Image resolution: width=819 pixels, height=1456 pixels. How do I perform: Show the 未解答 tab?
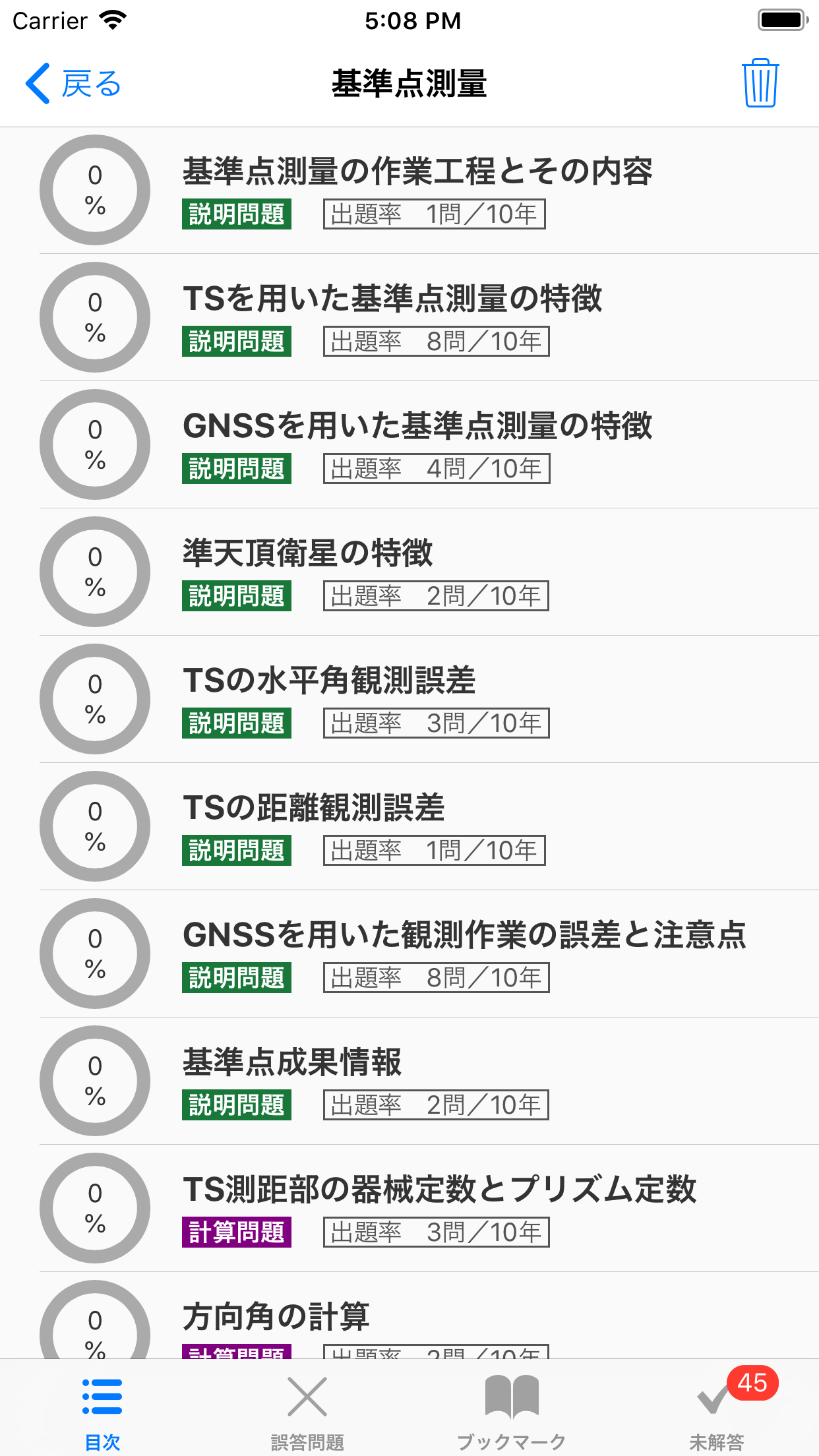[717, 1408]
